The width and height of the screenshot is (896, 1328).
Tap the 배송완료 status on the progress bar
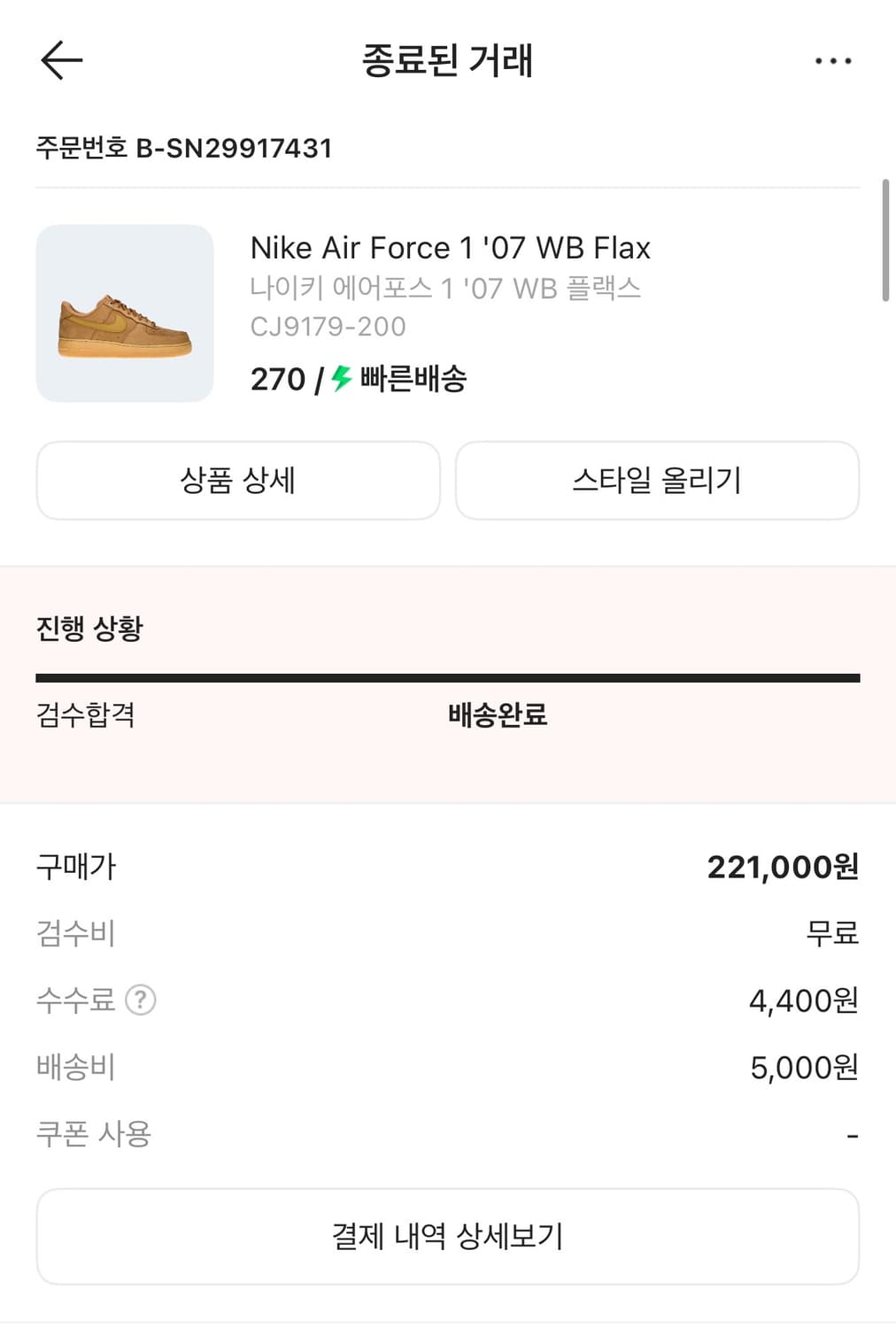click(x=497, y=717)
